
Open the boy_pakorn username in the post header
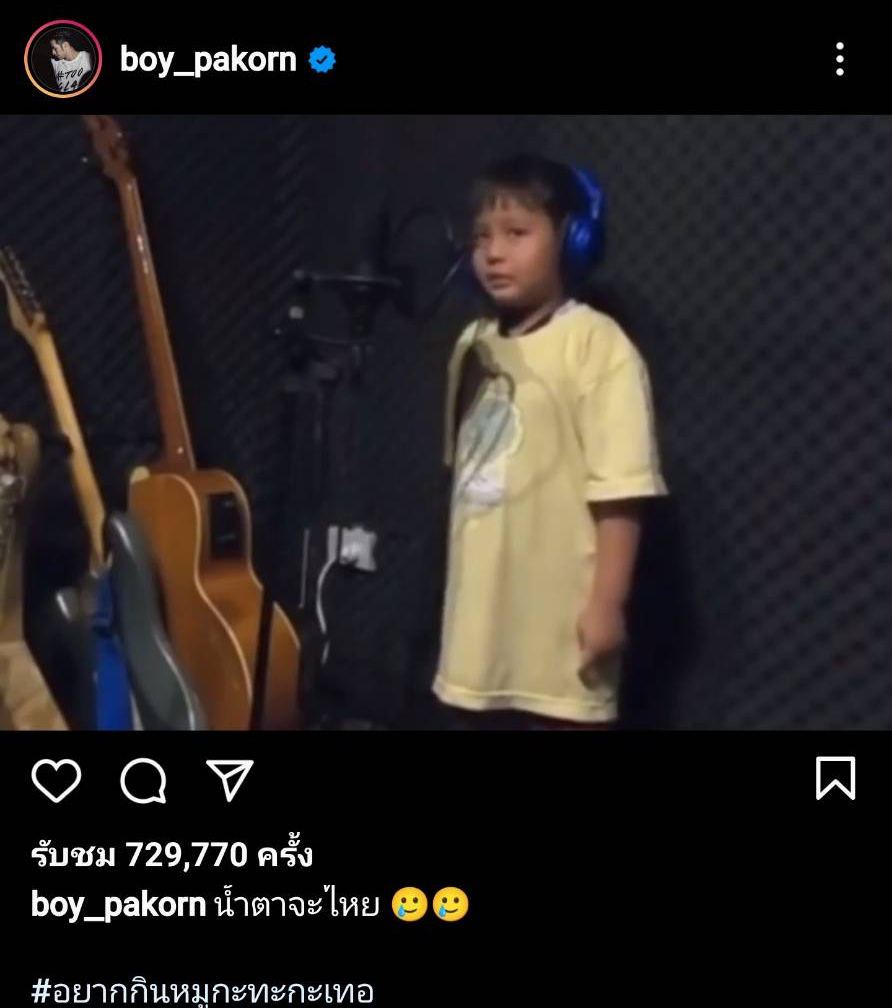click(x=208, y=60)
